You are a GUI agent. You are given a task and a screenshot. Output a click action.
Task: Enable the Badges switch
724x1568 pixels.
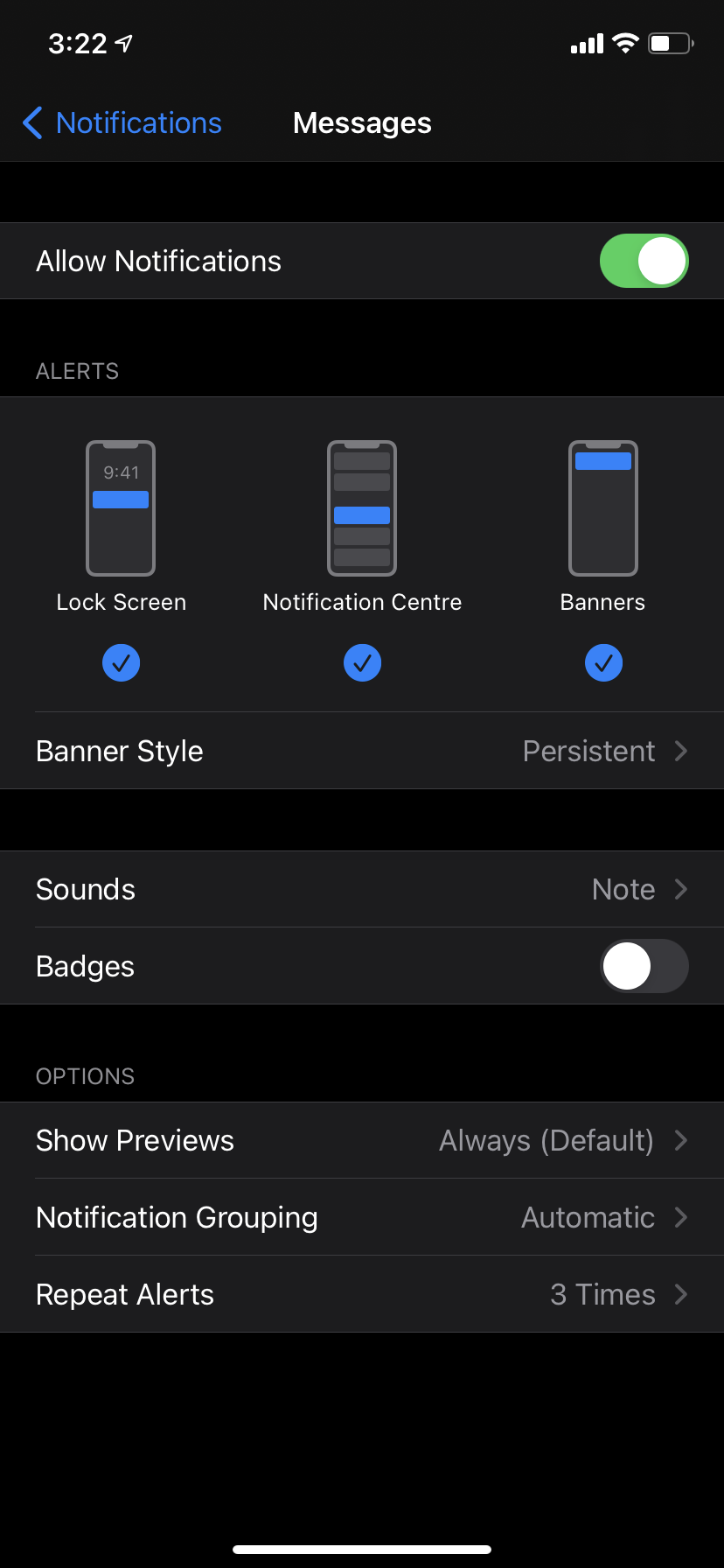(x=644, y=966)
